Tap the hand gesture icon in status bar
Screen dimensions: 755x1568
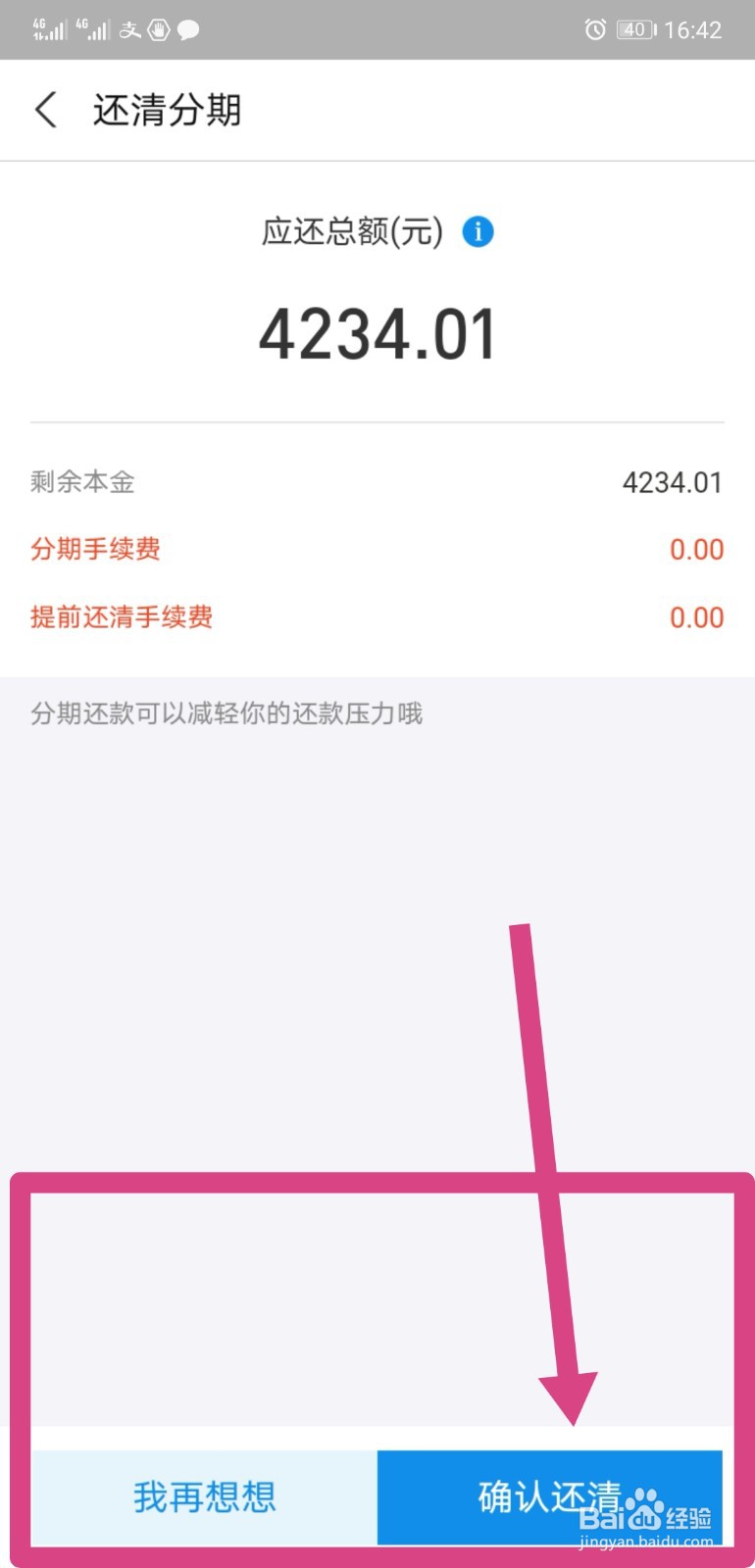tap(157, 29)
